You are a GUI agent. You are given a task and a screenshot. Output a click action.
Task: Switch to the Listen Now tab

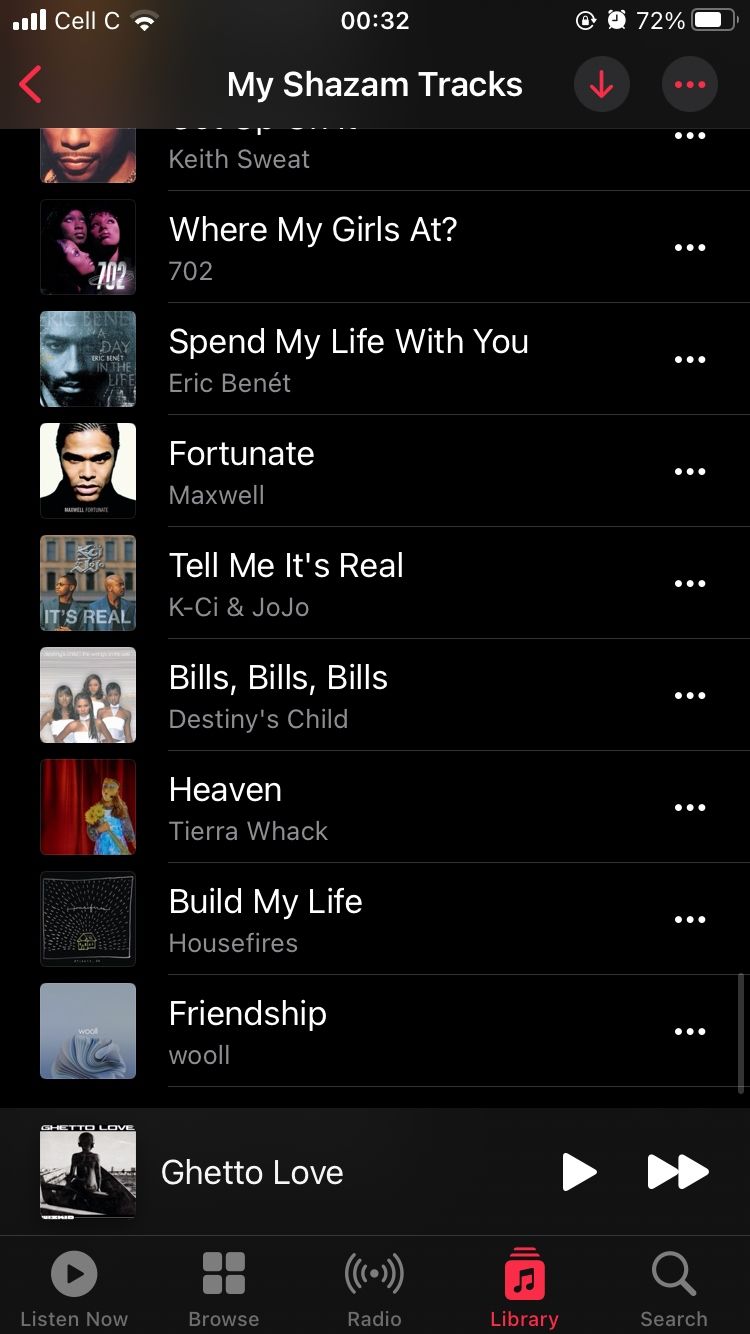(x=74, y=1289)
